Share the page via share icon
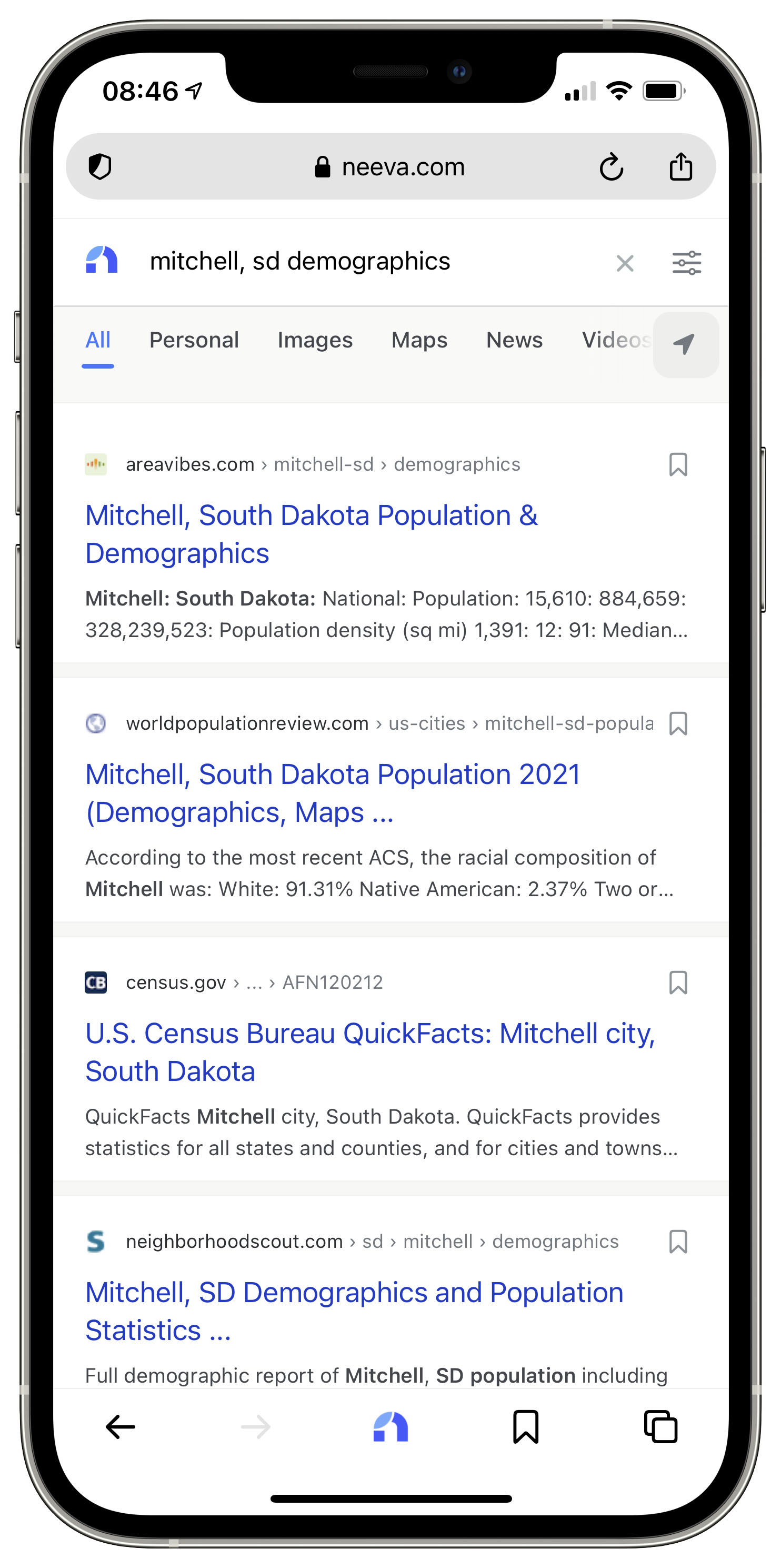The height and width of the screenshot is (1568, 781). [x=680, y=166]
